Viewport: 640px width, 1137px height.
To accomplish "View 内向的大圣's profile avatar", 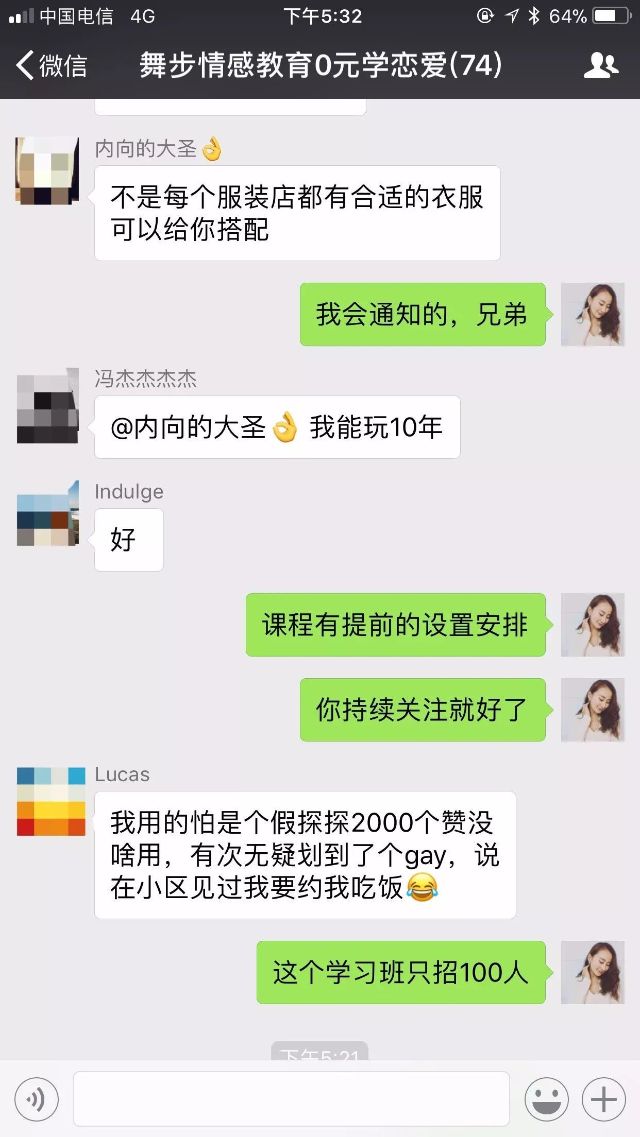I will 47,171.
